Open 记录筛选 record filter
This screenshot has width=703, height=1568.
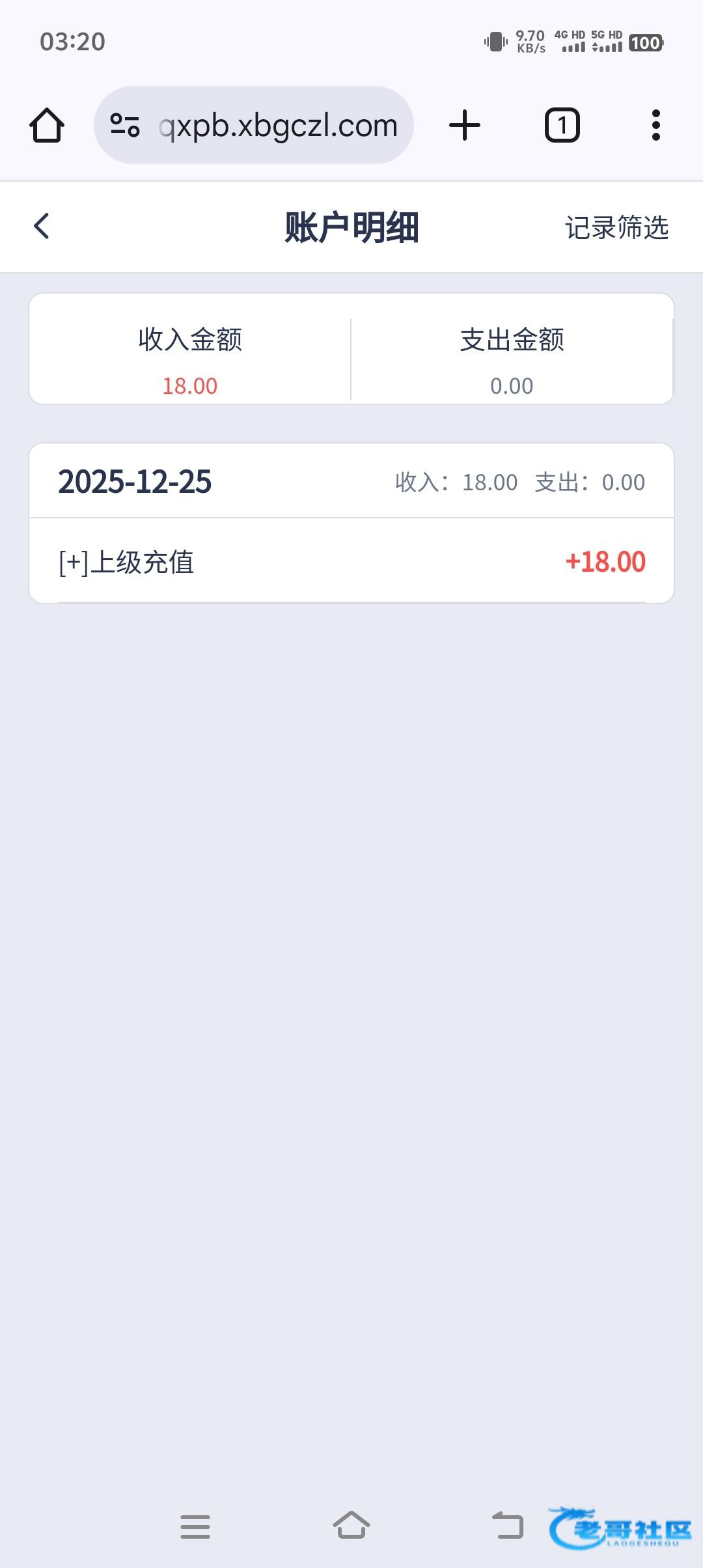[616, 227]
